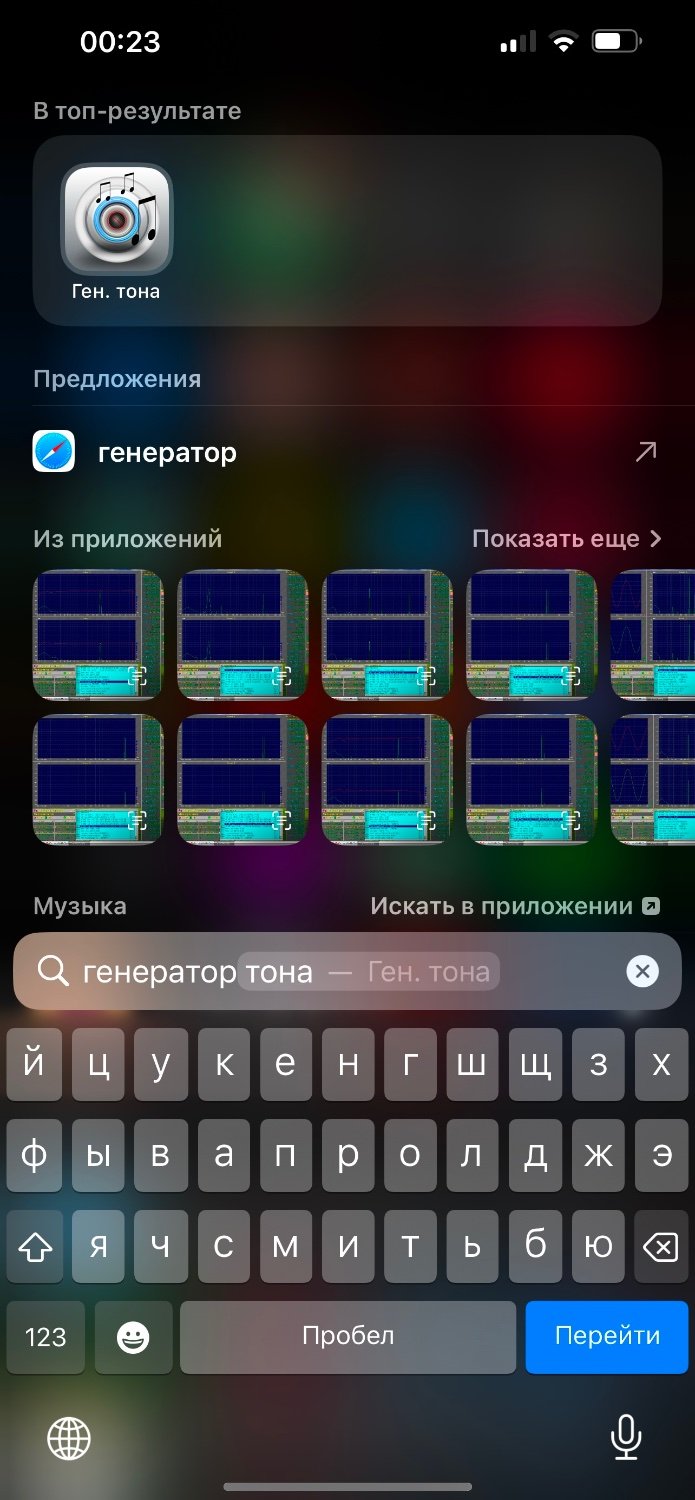Switch keyboard language with globe icon
The width and height of the screenshot is (695, 1500).
[69, 1439]
